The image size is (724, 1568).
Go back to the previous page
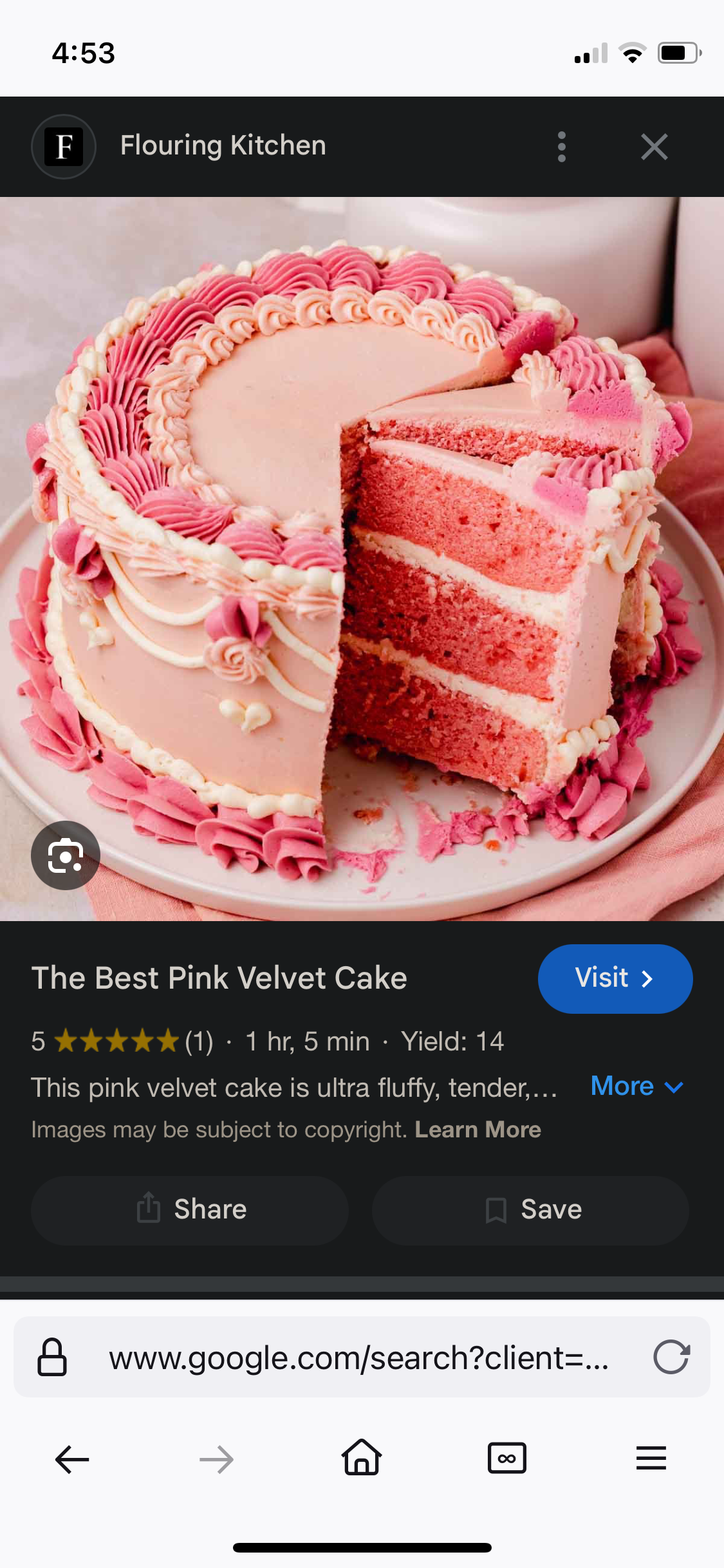pos(72,1459)
